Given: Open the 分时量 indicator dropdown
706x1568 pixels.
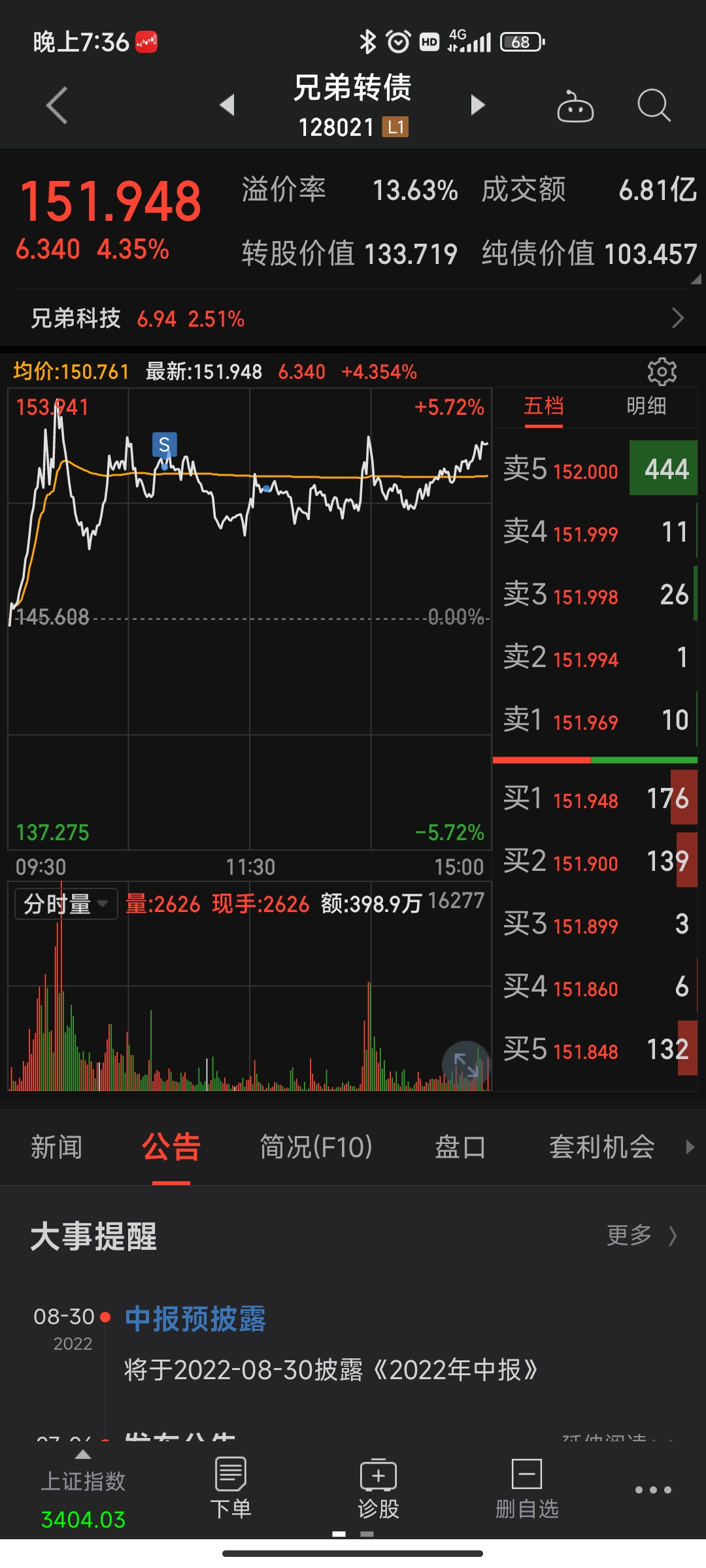Looking at the screenshot, I should 66,904.
